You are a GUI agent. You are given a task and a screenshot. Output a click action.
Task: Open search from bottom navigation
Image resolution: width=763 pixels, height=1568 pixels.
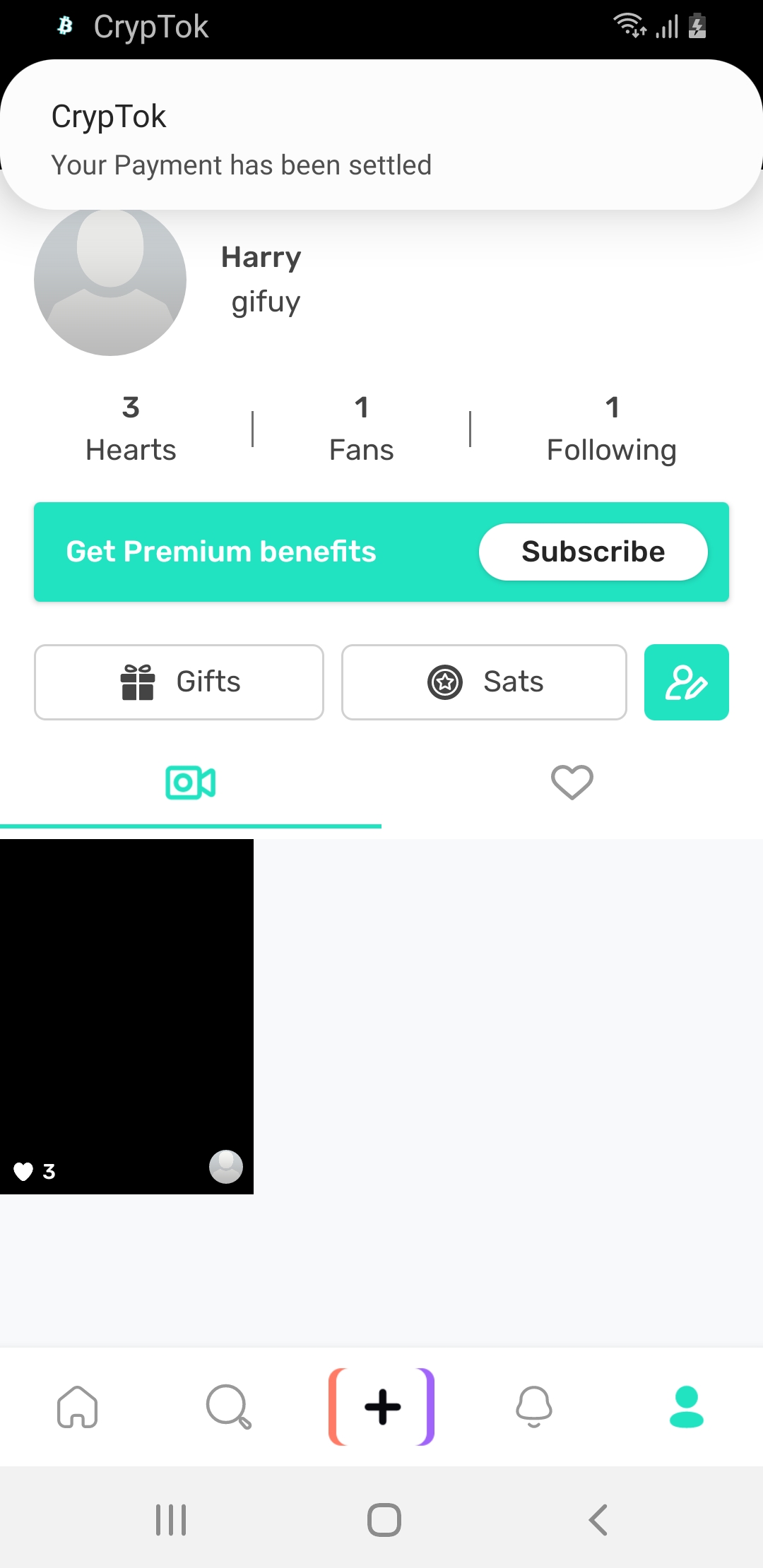coord(229,1406)
